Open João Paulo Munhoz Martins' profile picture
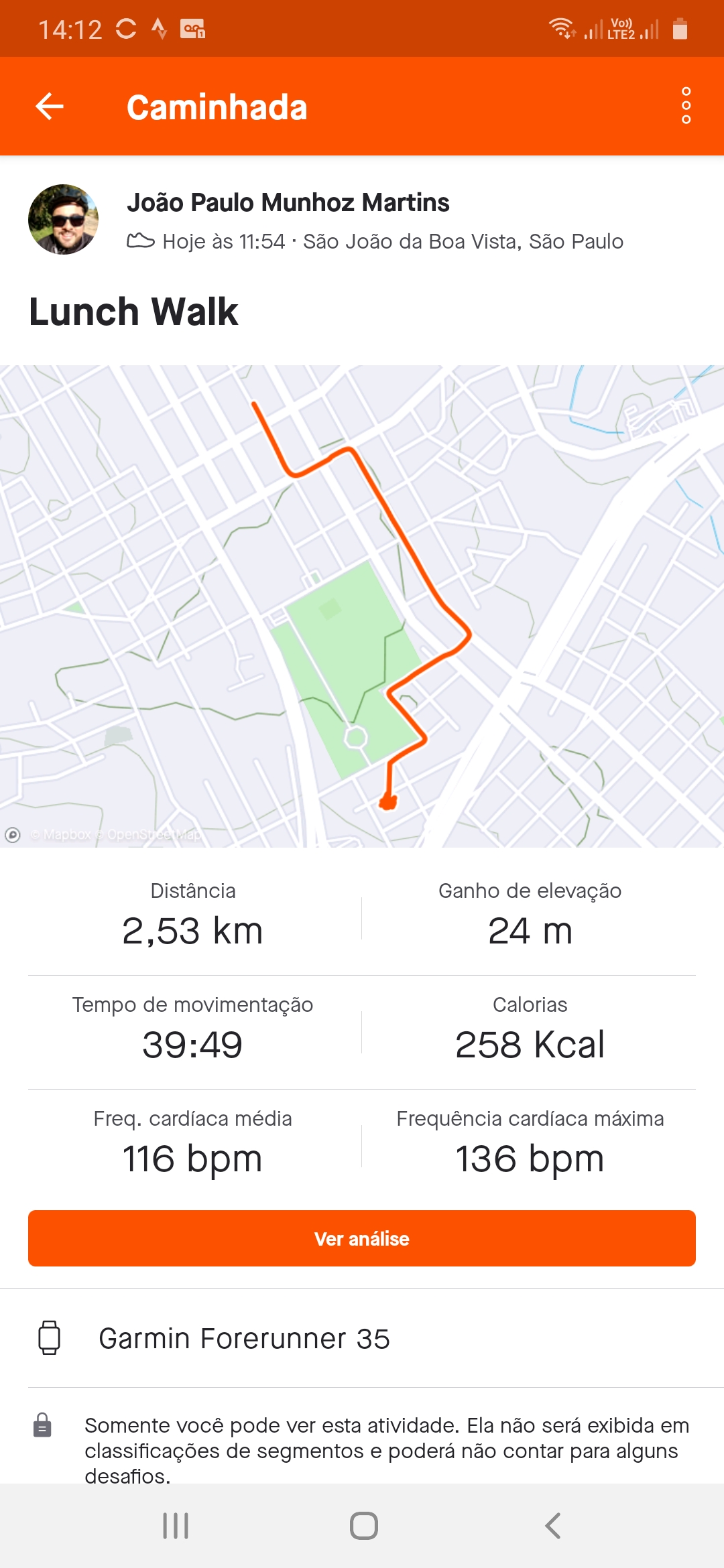Screen dimensions: 724x1568 (x=63, y=219)
